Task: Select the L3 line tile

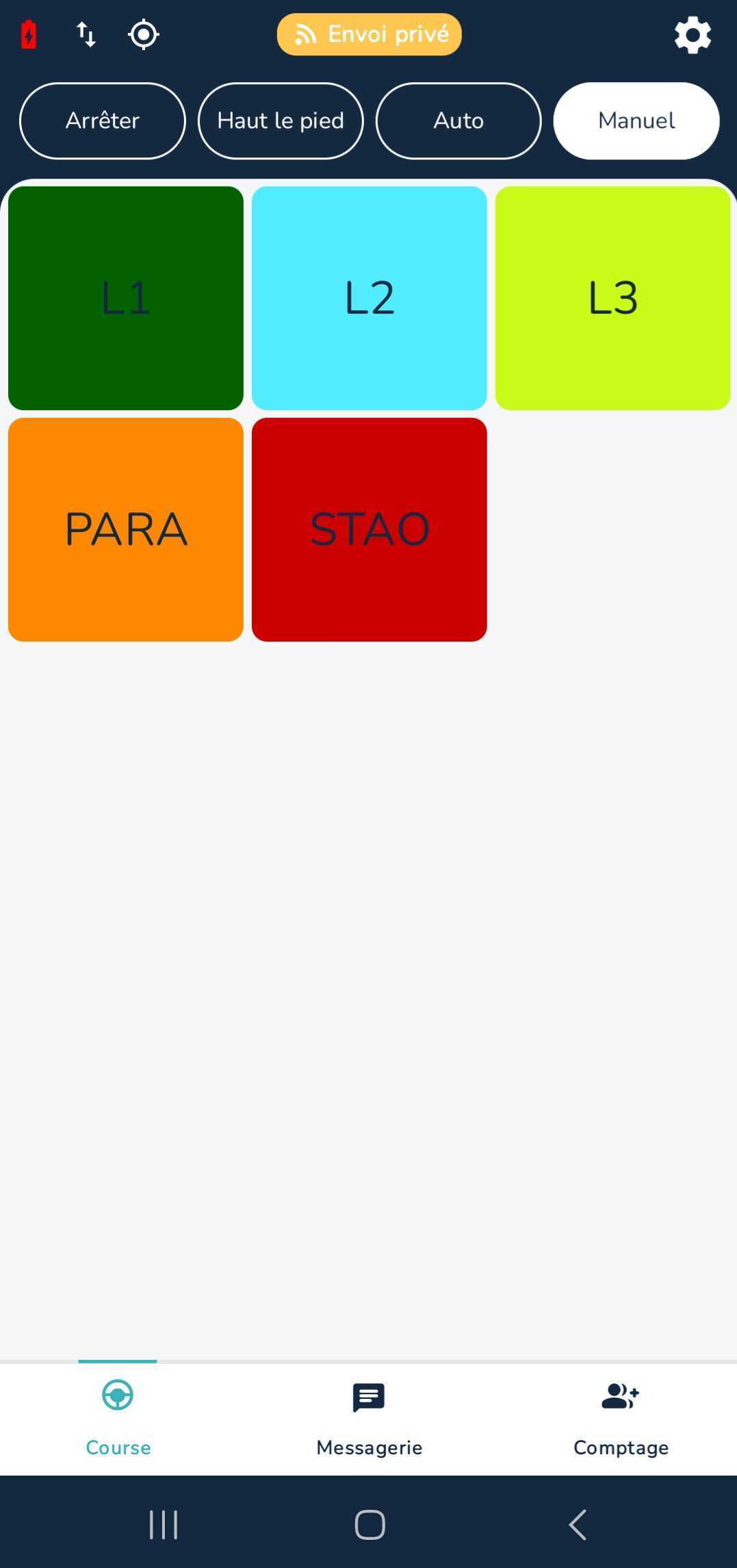Action: (612, 298)
